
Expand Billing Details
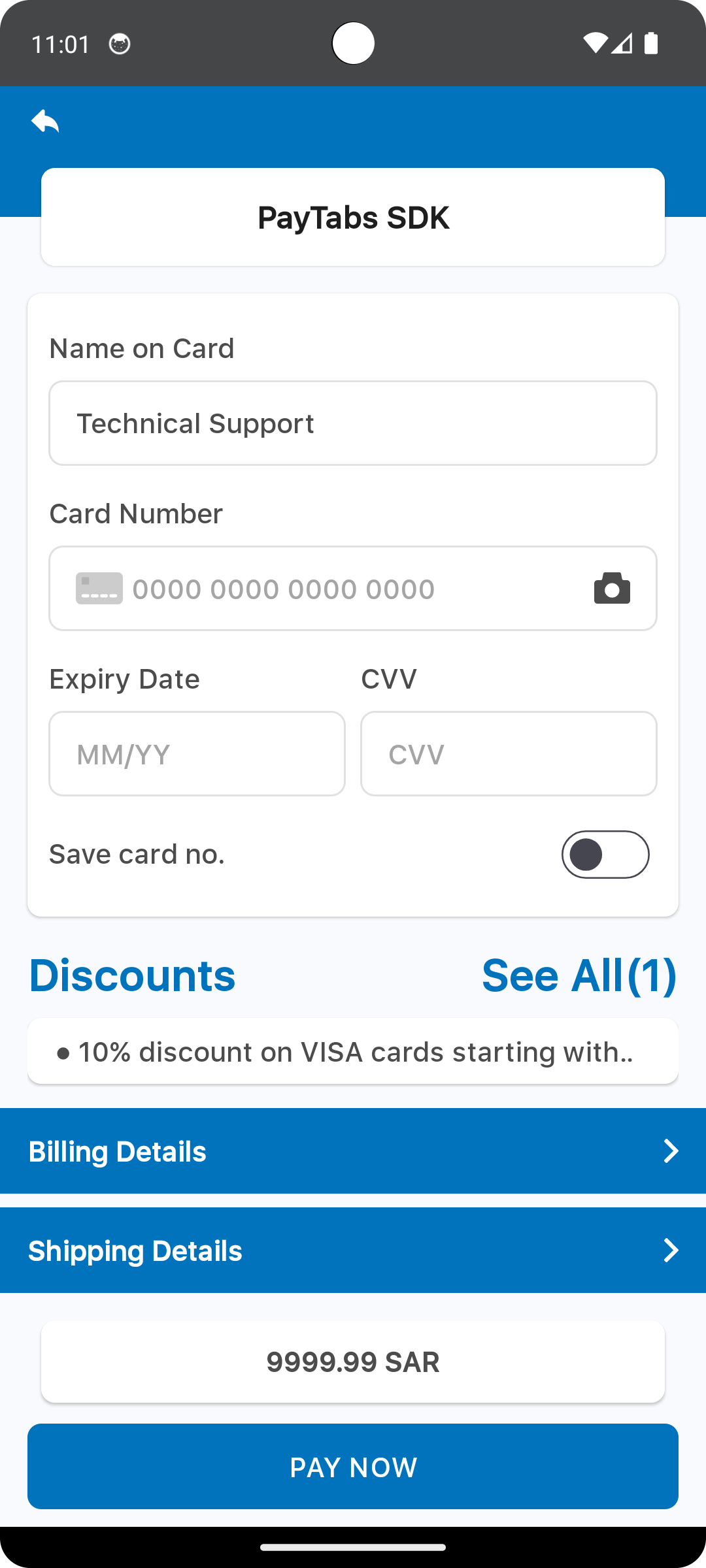point(353,1151)
